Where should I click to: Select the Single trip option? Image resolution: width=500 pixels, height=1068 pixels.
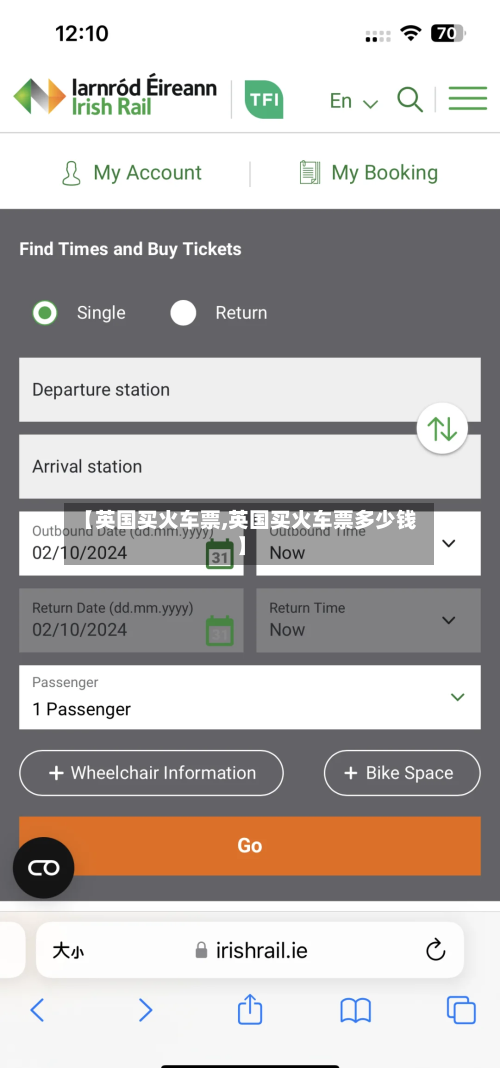pyautogui.click(x=79, y=313)
